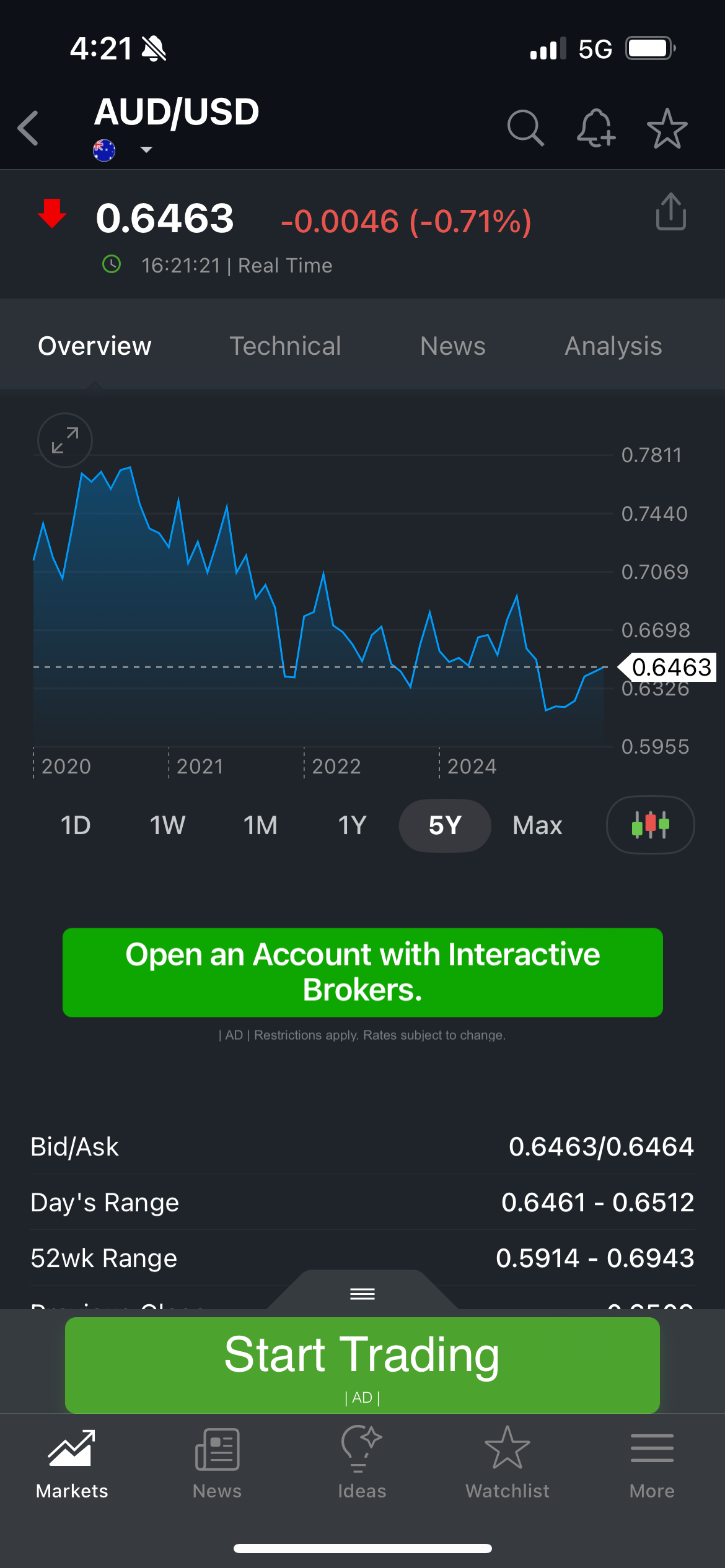725x1568 pixels.
Task: Select the 1D chart range
Action: click(76, 825)
